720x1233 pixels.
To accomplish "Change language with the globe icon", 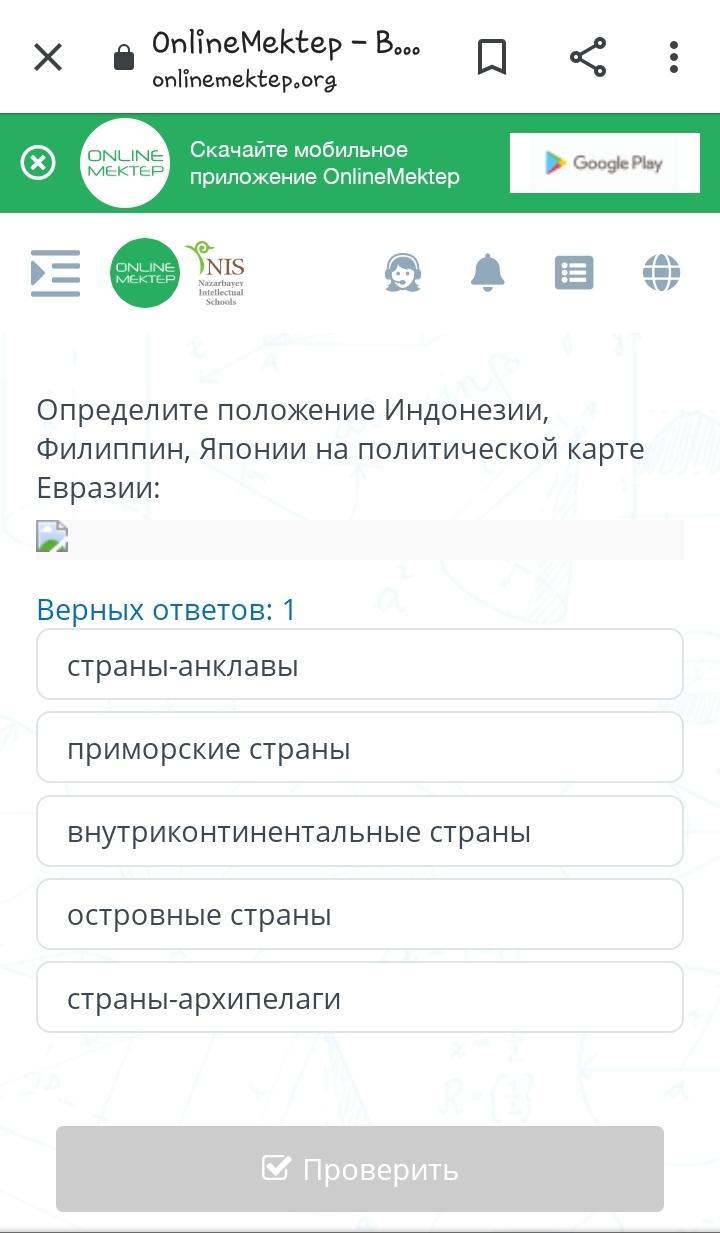I will pos(661,272).
